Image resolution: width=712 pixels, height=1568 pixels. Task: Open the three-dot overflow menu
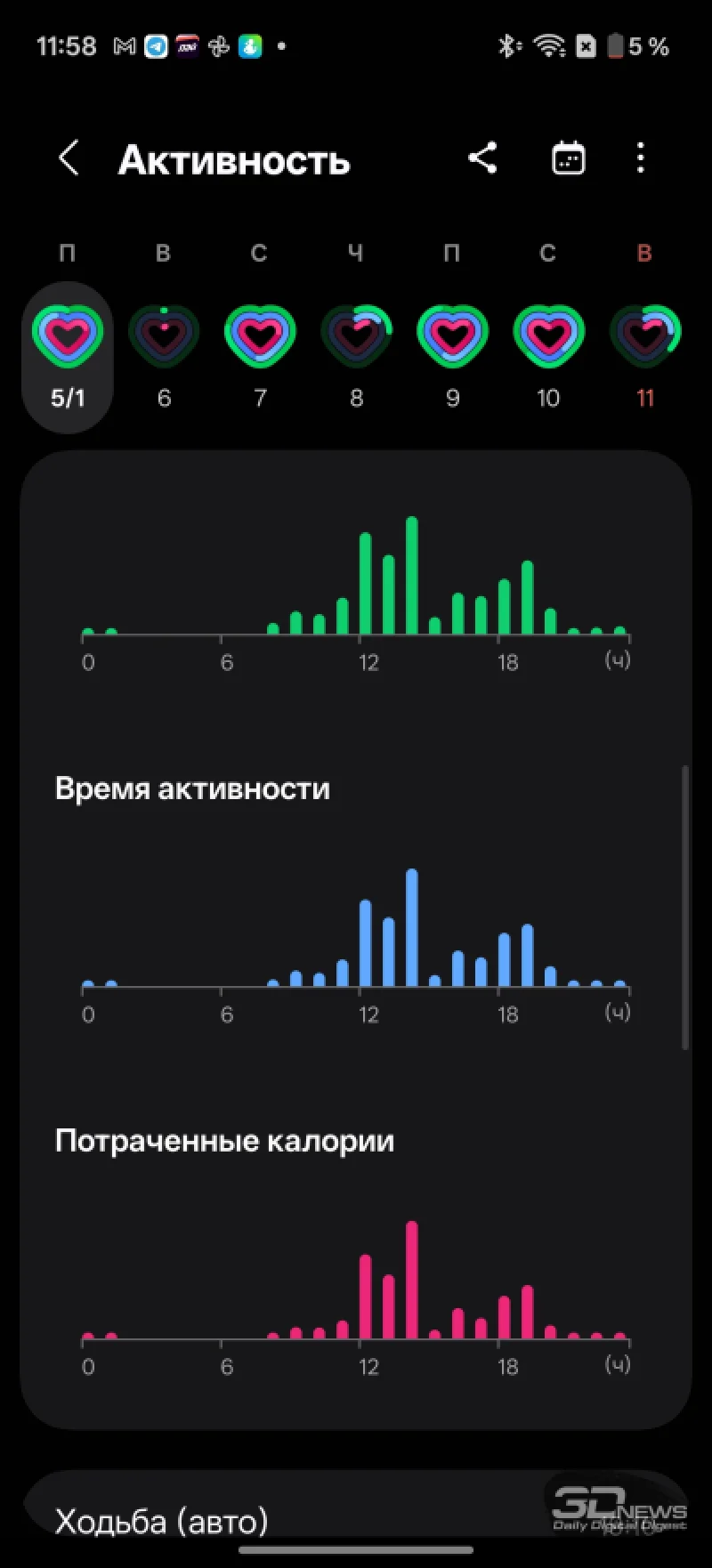click(641, 159)
